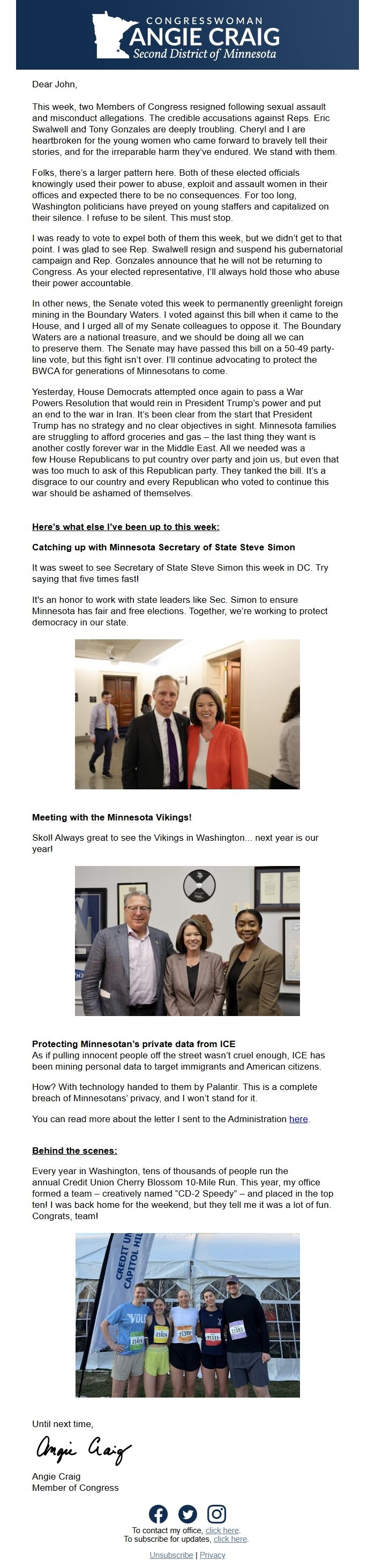
Task: Unsubscribe from this newsletter
Action: (x=171, y=1555)
